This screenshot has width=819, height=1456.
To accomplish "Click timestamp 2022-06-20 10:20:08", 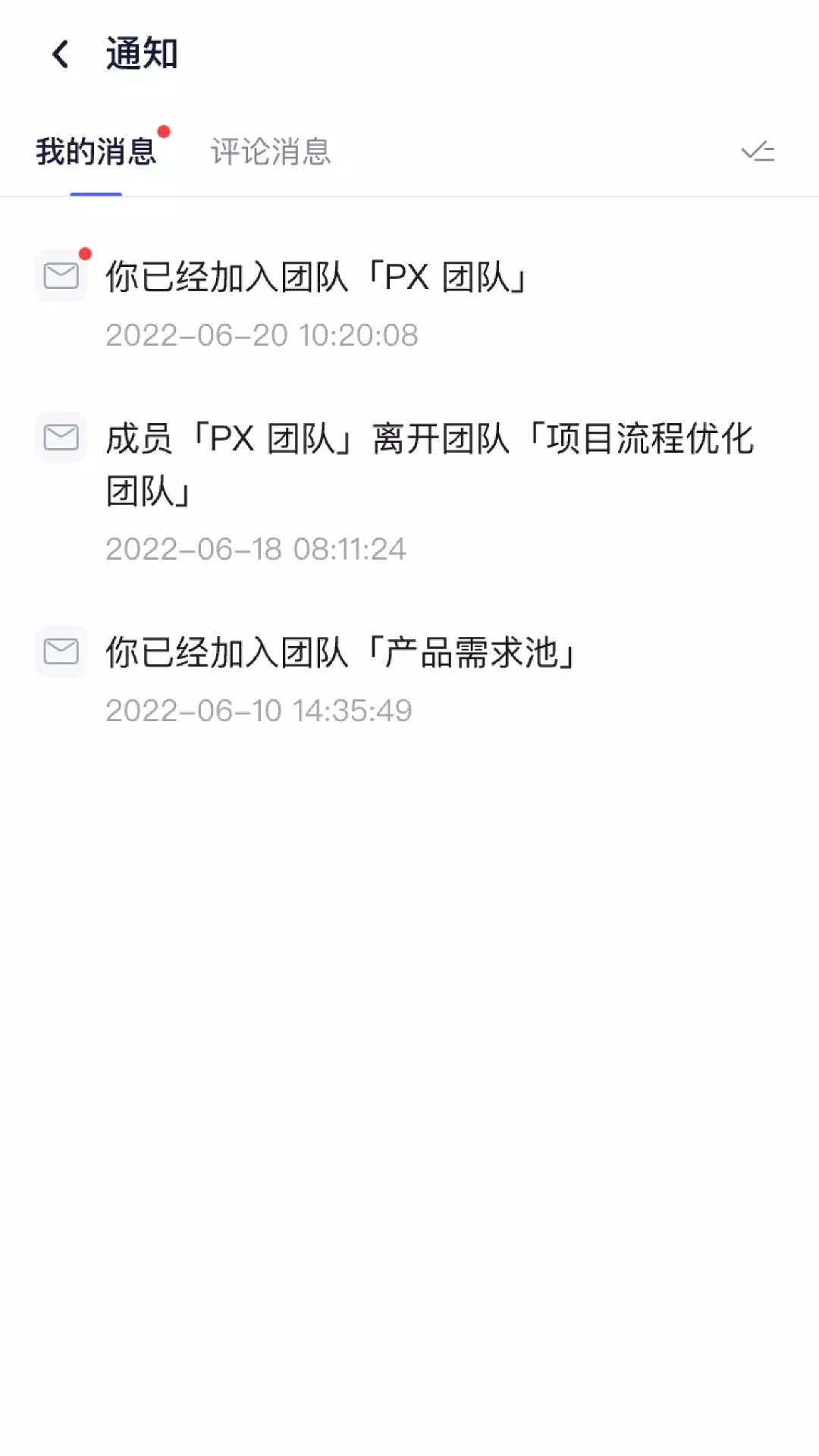I will (x=261, y=335).
